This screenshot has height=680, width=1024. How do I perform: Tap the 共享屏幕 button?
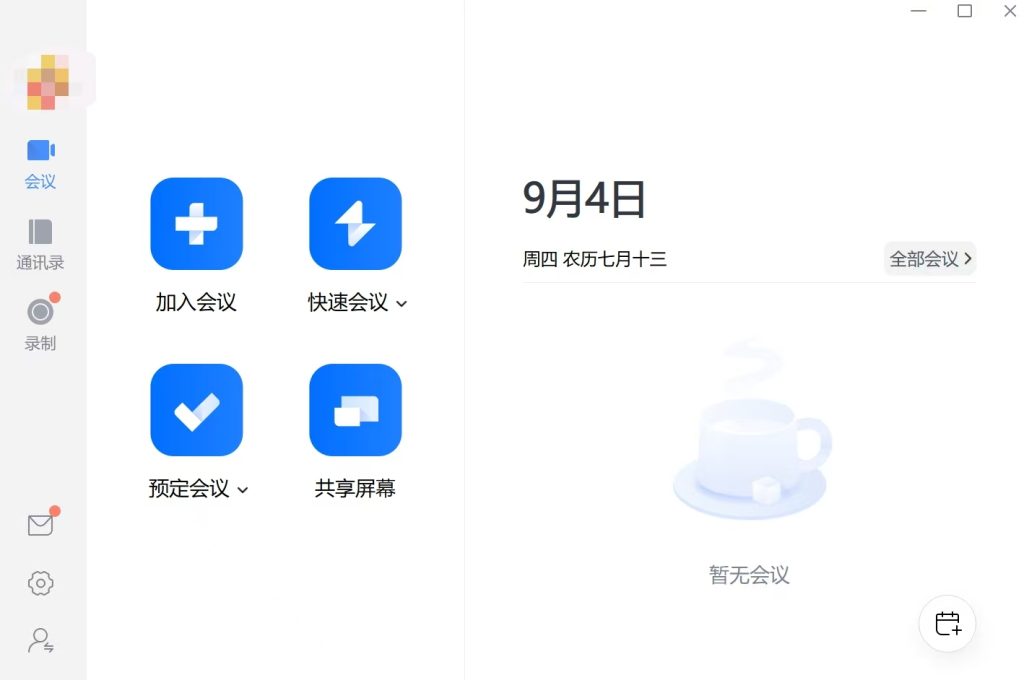pyautogui.click(x=355, y=410)
